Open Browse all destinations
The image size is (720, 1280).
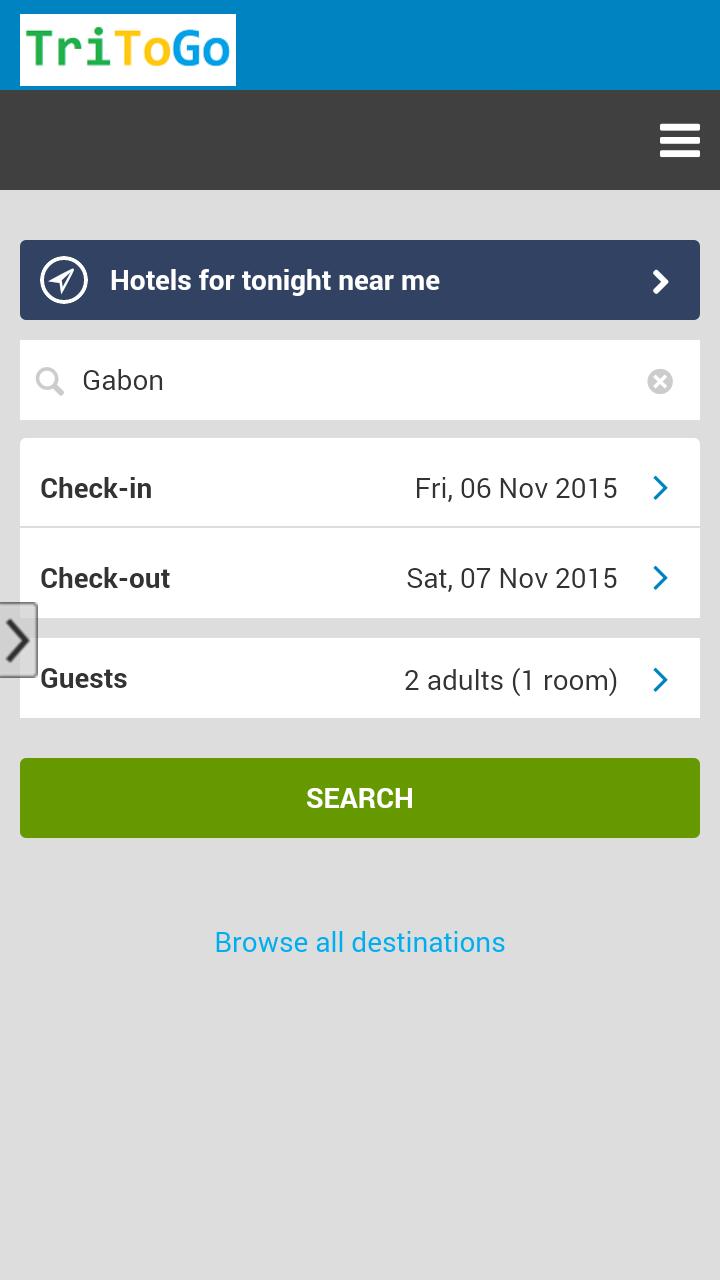click(360, 941)
